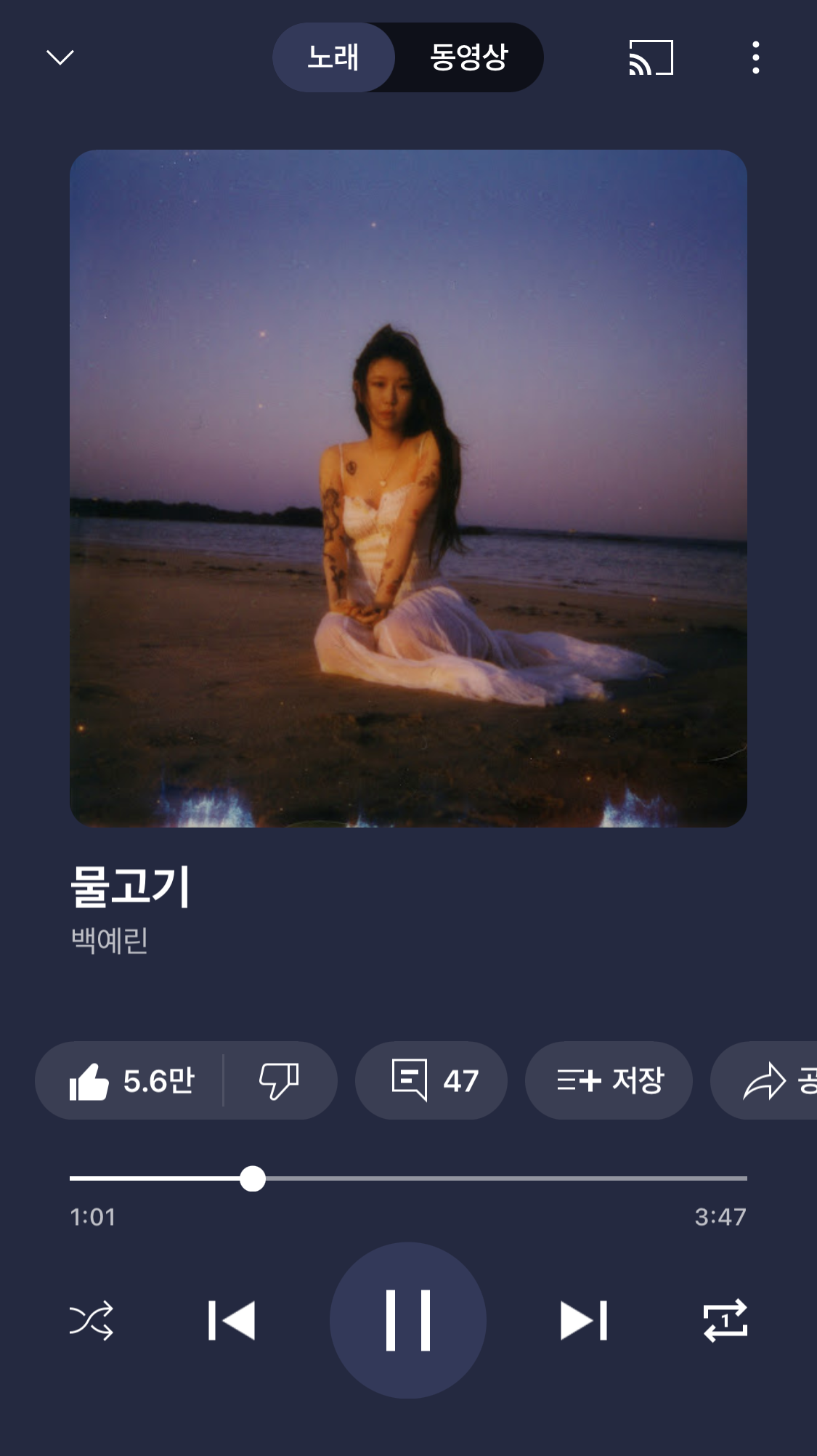Open the three-dot overflow menu
817x1456 pixels.
click(x=755, y=57)
